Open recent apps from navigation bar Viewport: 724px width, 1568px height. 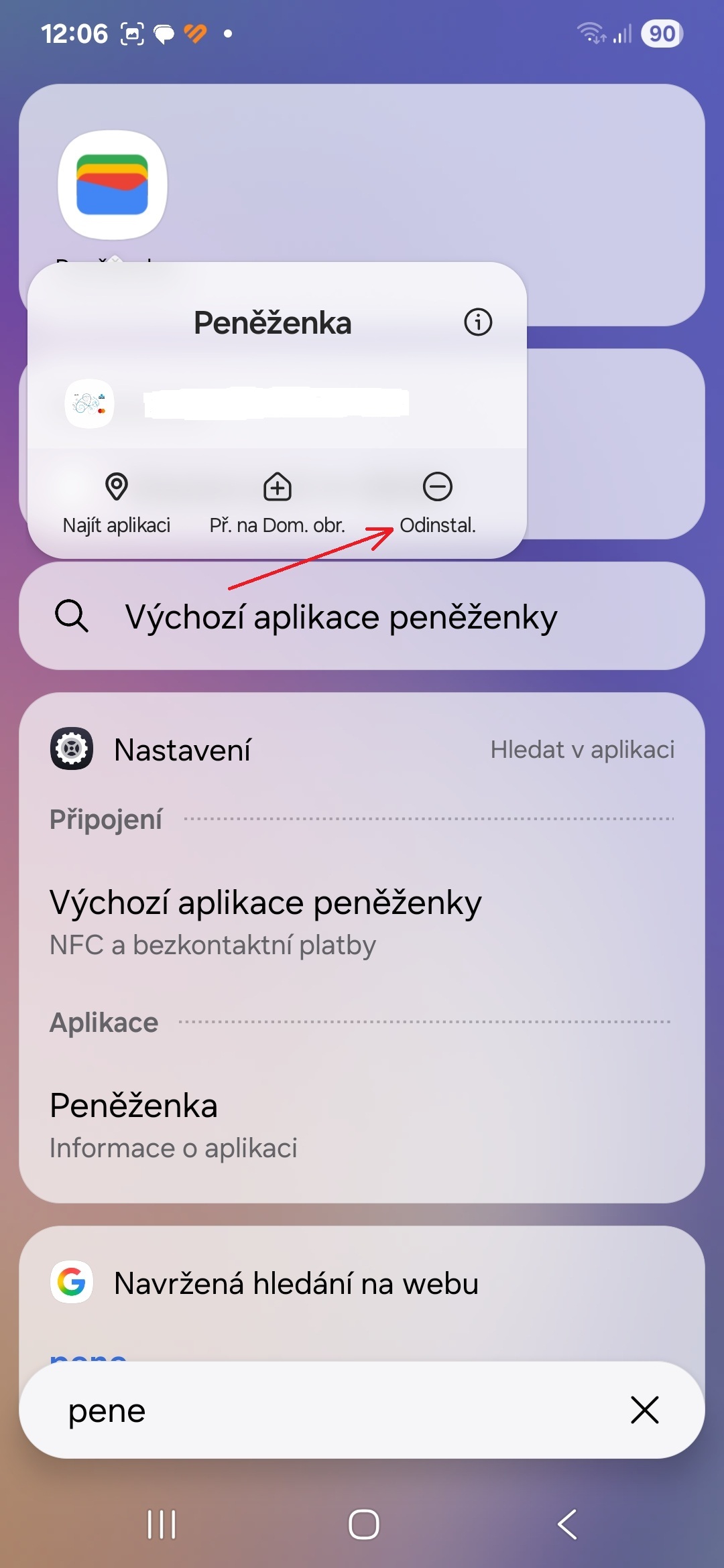pos(162,1524)
